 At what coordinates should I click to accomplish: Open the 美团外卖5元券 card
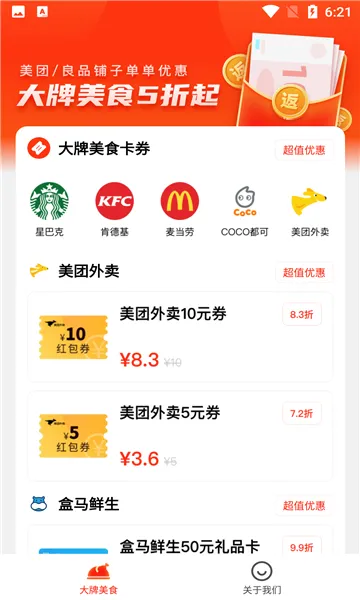[x=180, y=435]
